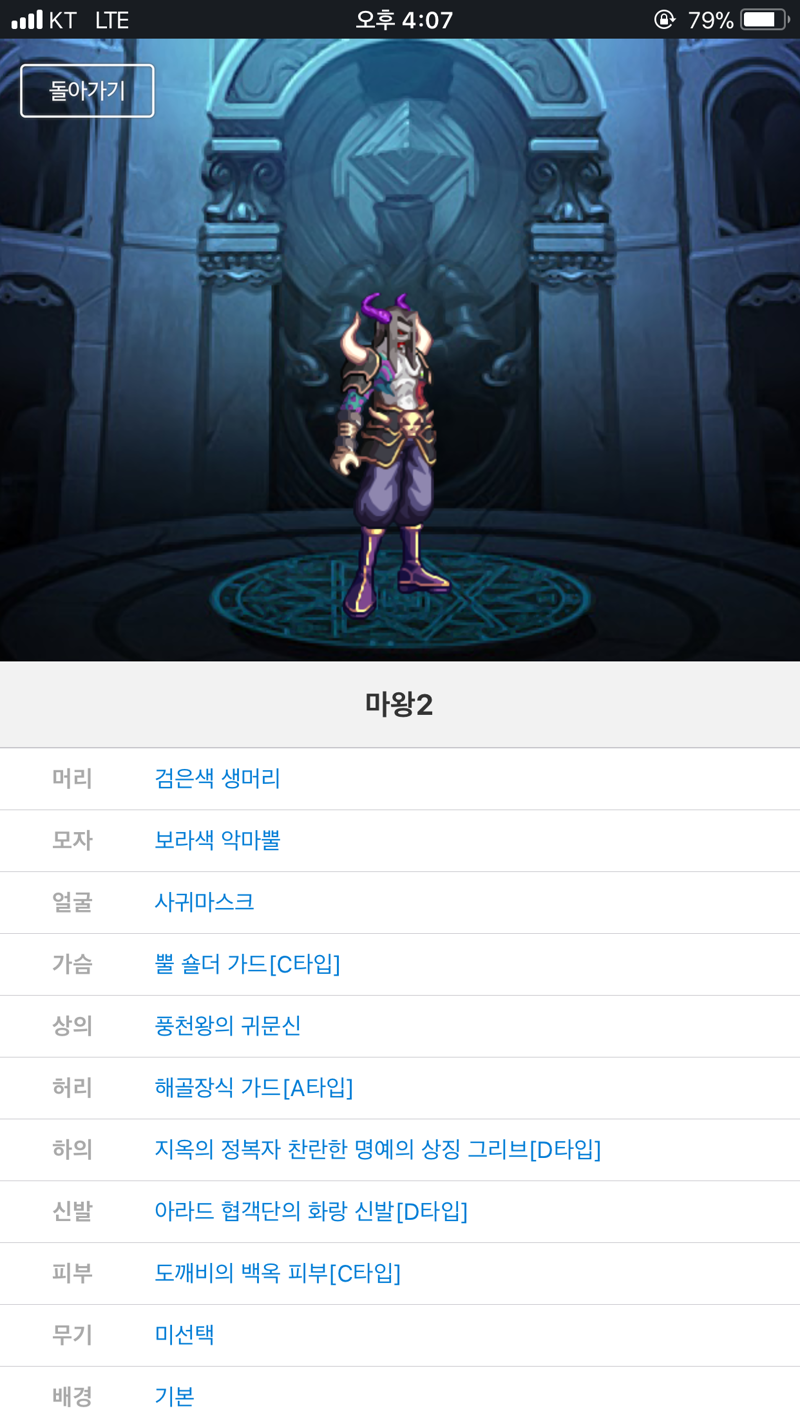Open the 검은색 생머리 hair item link

click(x=217, y=778)
